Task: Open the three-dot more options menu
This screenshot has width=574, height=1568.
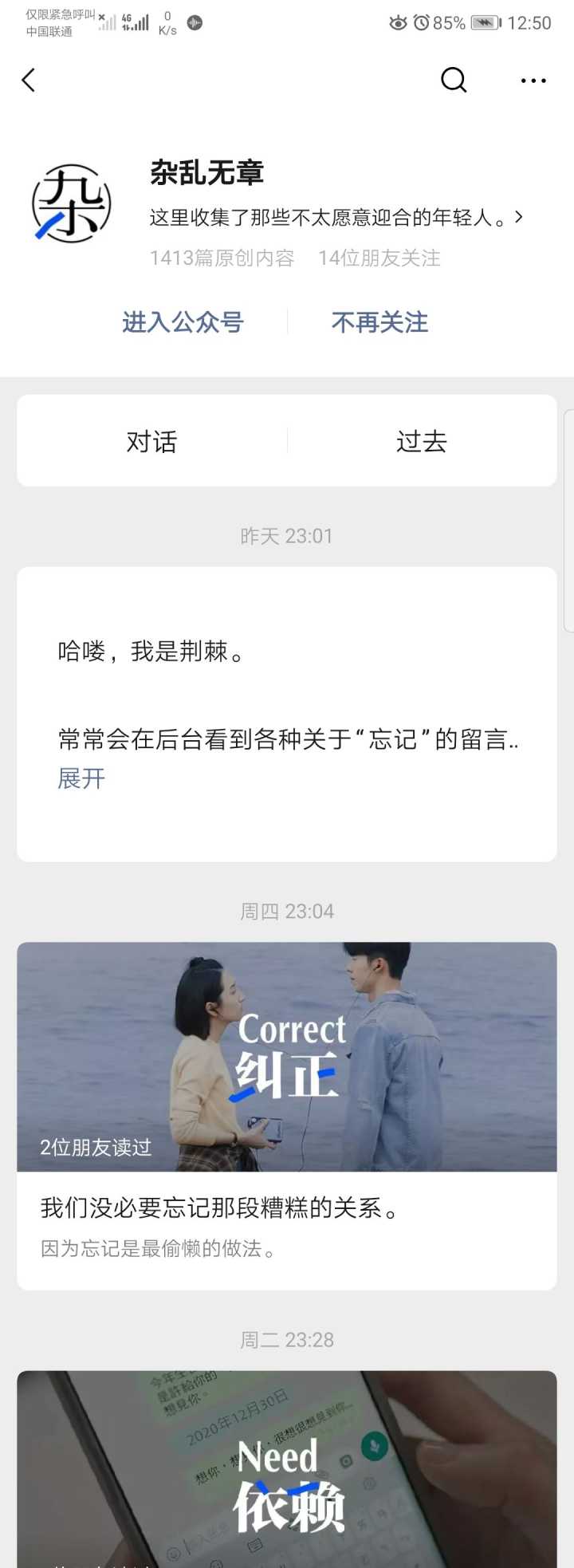Action: coord(532,80)
